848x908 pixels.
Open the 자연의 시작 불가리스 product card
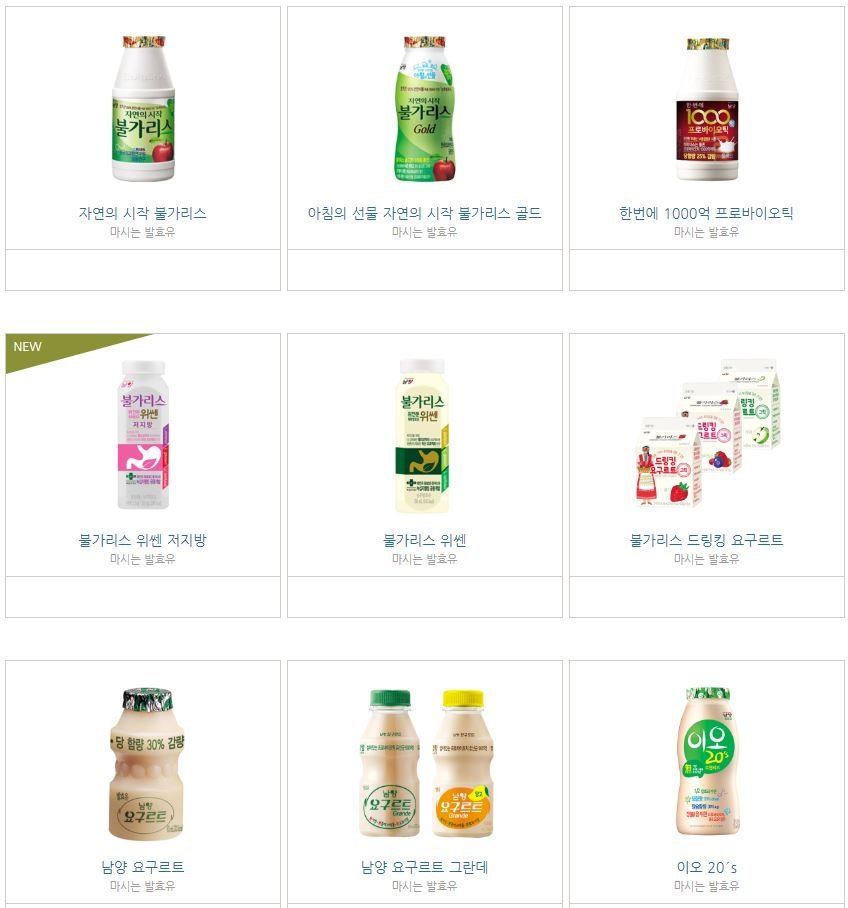143,213
